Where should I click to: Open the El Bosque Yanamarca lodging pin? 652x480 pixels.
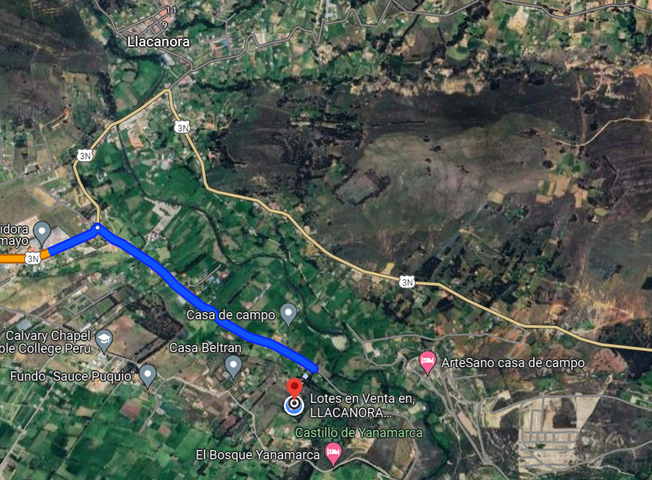pos(333,455)
